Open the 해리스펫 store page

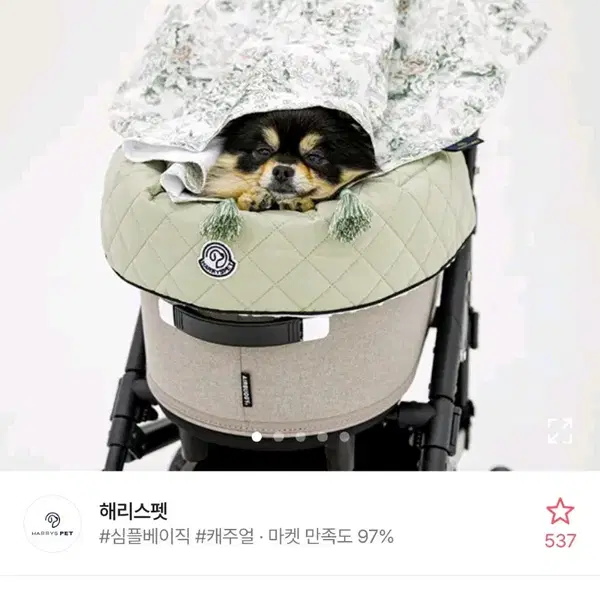coord(133,511)
